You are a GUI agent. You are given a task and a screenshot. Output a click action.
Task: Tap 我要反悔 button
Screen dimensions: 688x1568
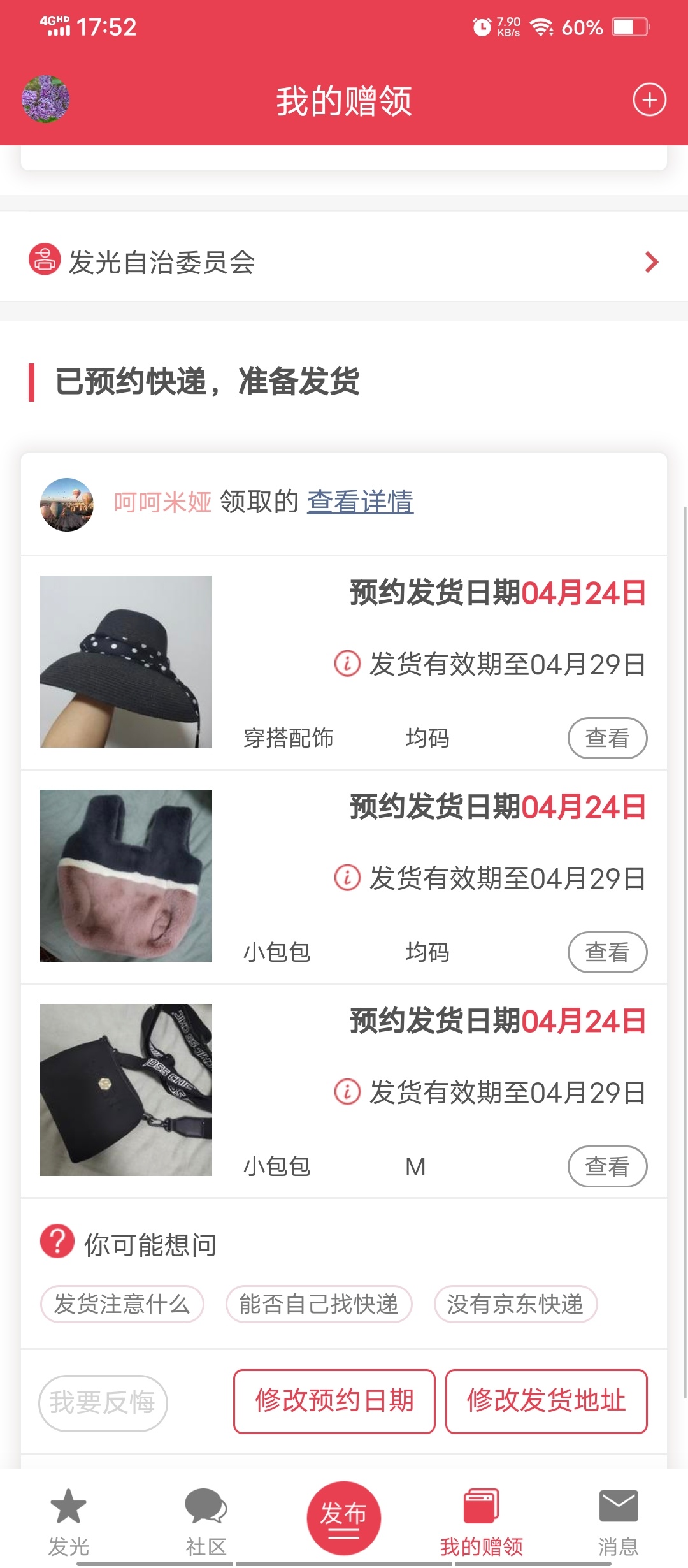103,1403
